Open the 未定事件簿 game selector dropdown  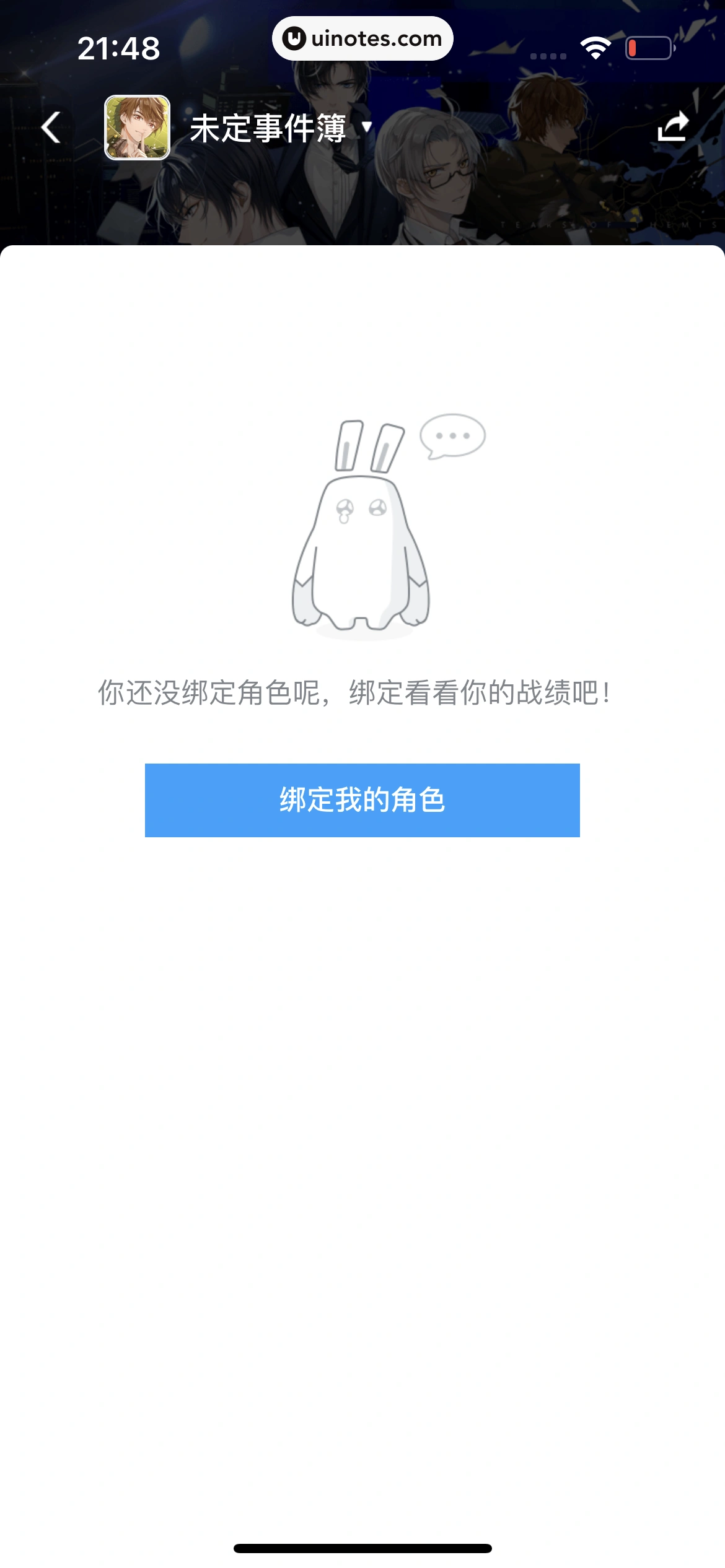tap(280, 128)
